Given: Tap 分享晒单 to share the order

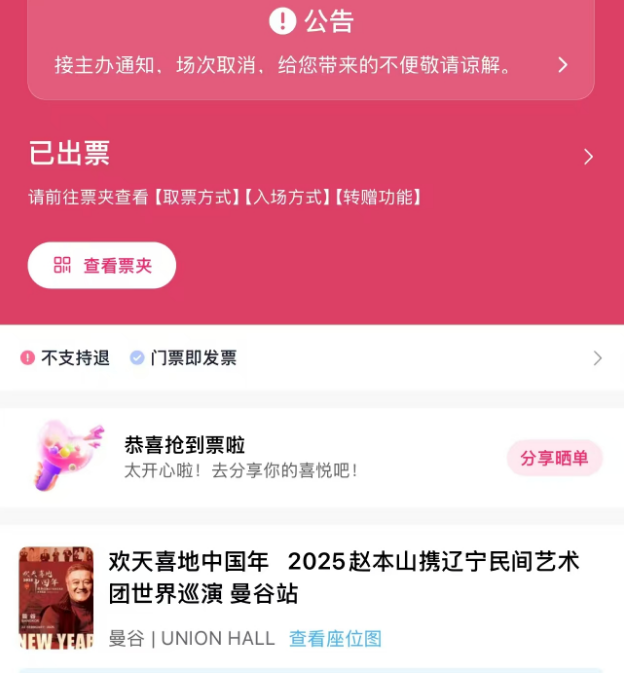Looking at the screenshot, I should click(x=554, y=458).
